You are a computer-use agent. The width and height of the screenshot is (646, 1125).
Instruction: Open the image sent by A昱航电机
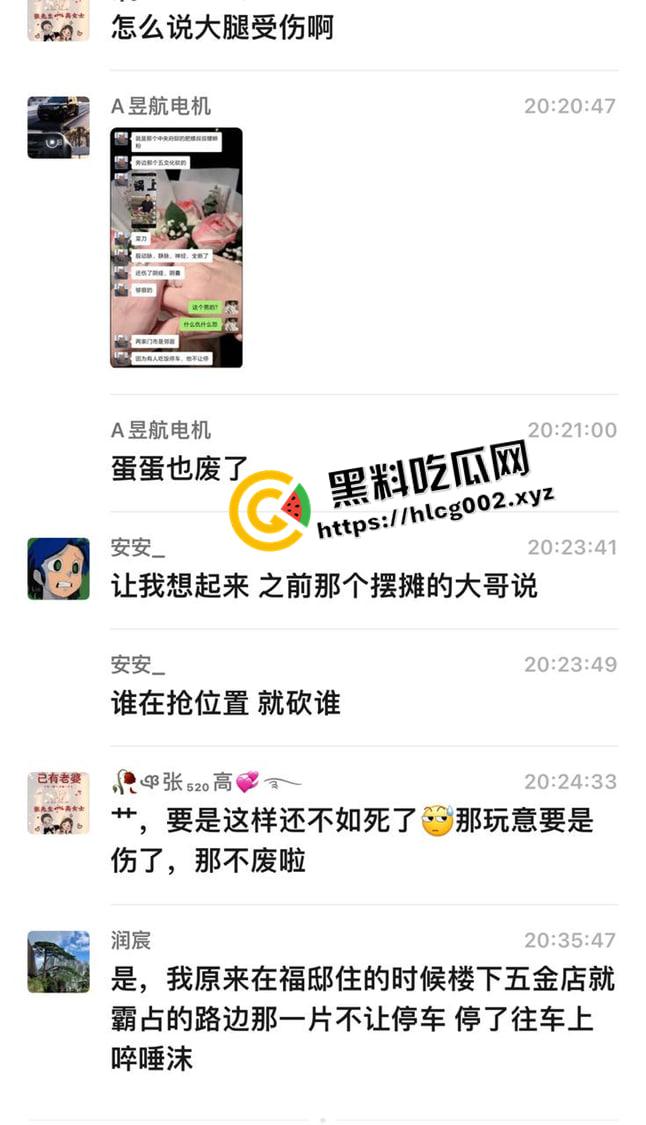click(176, 248)
